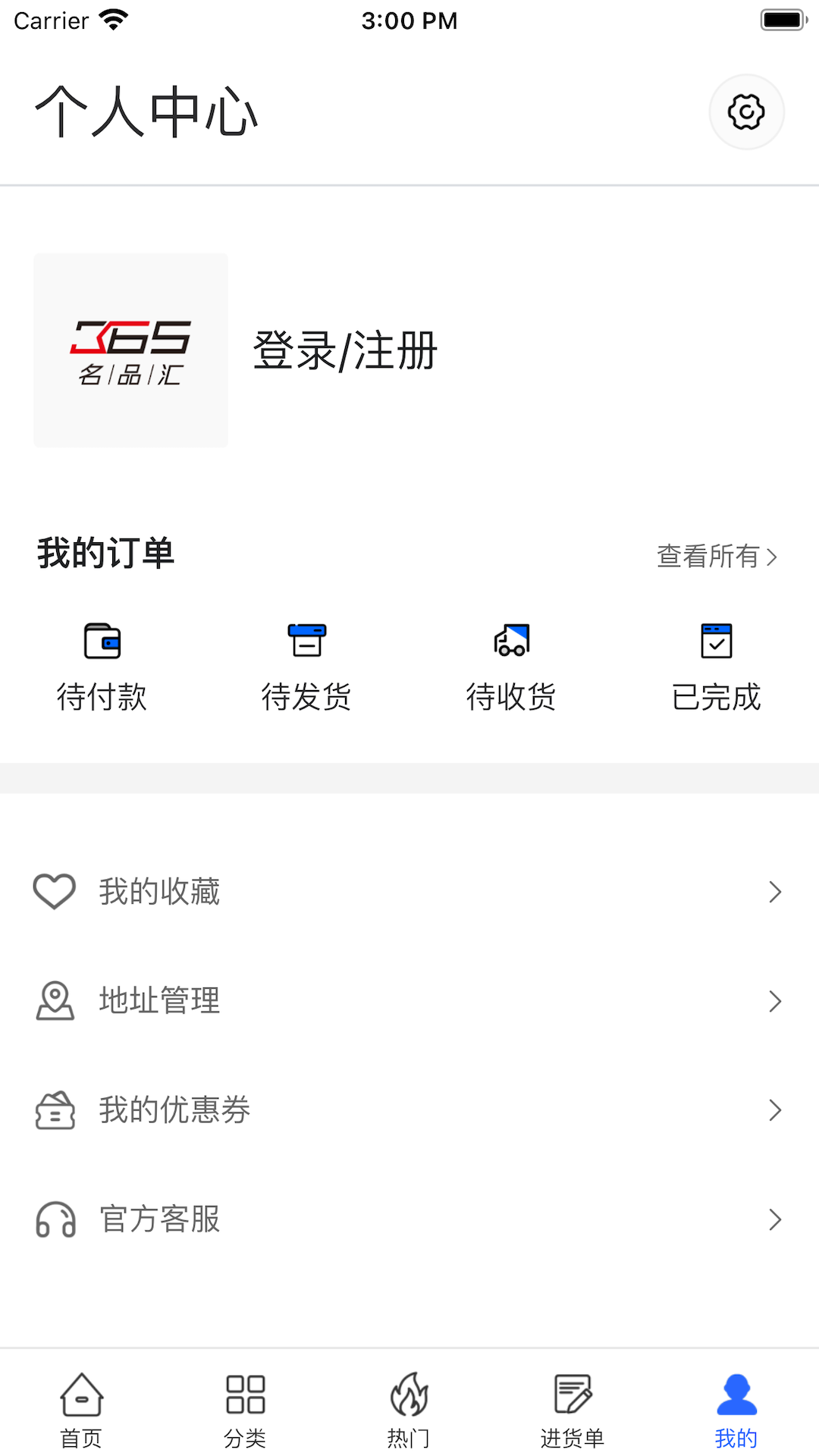This screenshot has width=819, height=1456.
Task: Select the 待发货 awaiting shipment icon
Action: 307,640
